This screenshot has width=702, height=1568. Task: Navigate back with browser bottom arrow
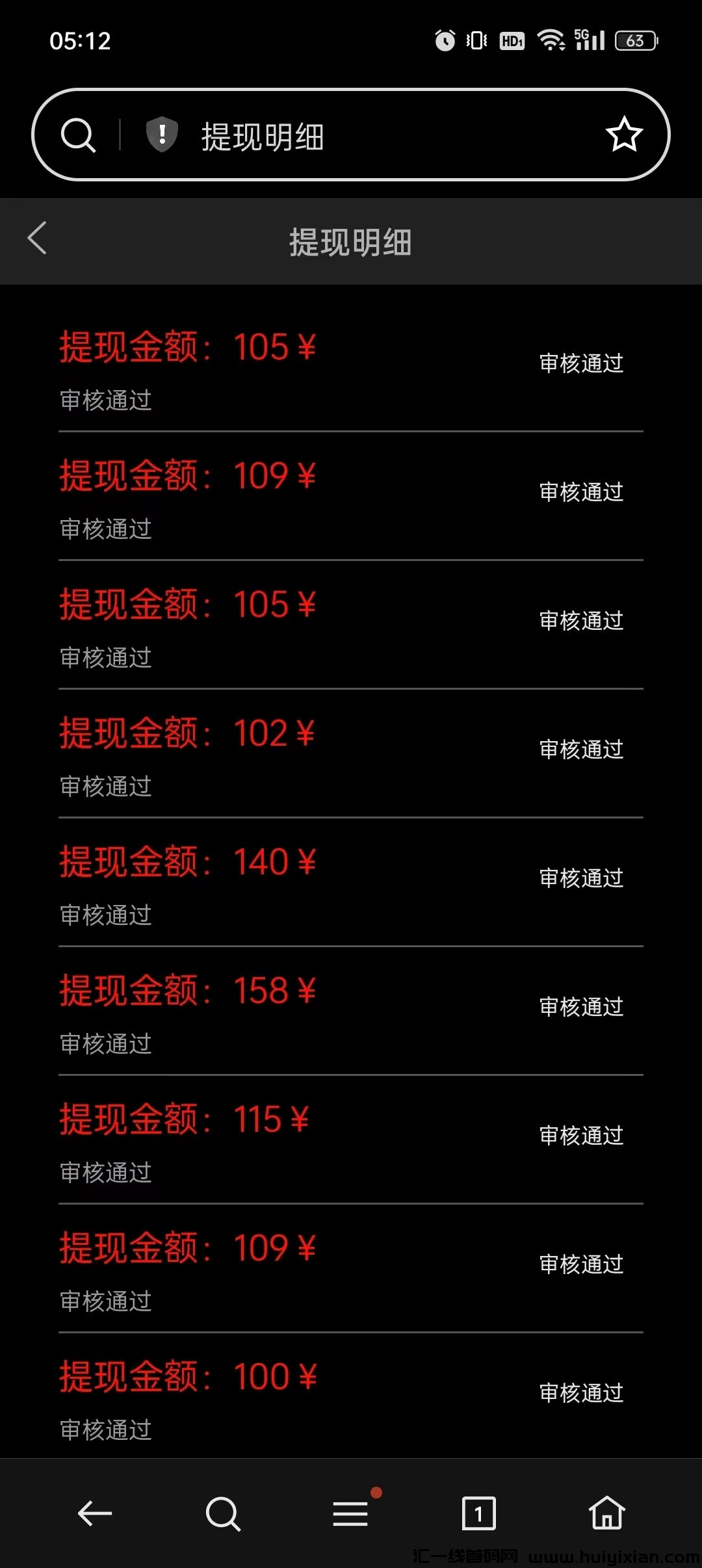(x=95, y=1513)
